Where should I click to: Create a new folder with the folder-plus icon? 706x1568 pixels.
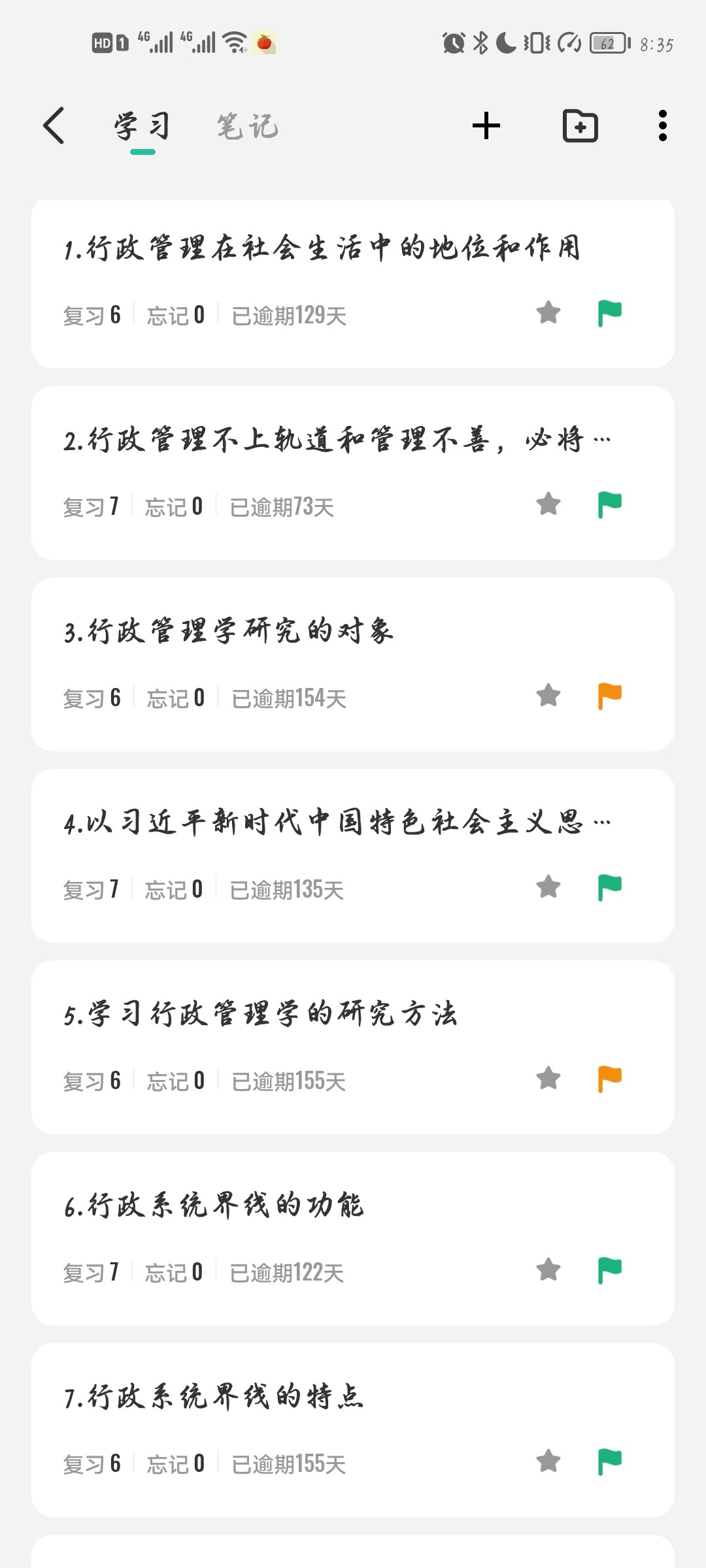[580, 125]
